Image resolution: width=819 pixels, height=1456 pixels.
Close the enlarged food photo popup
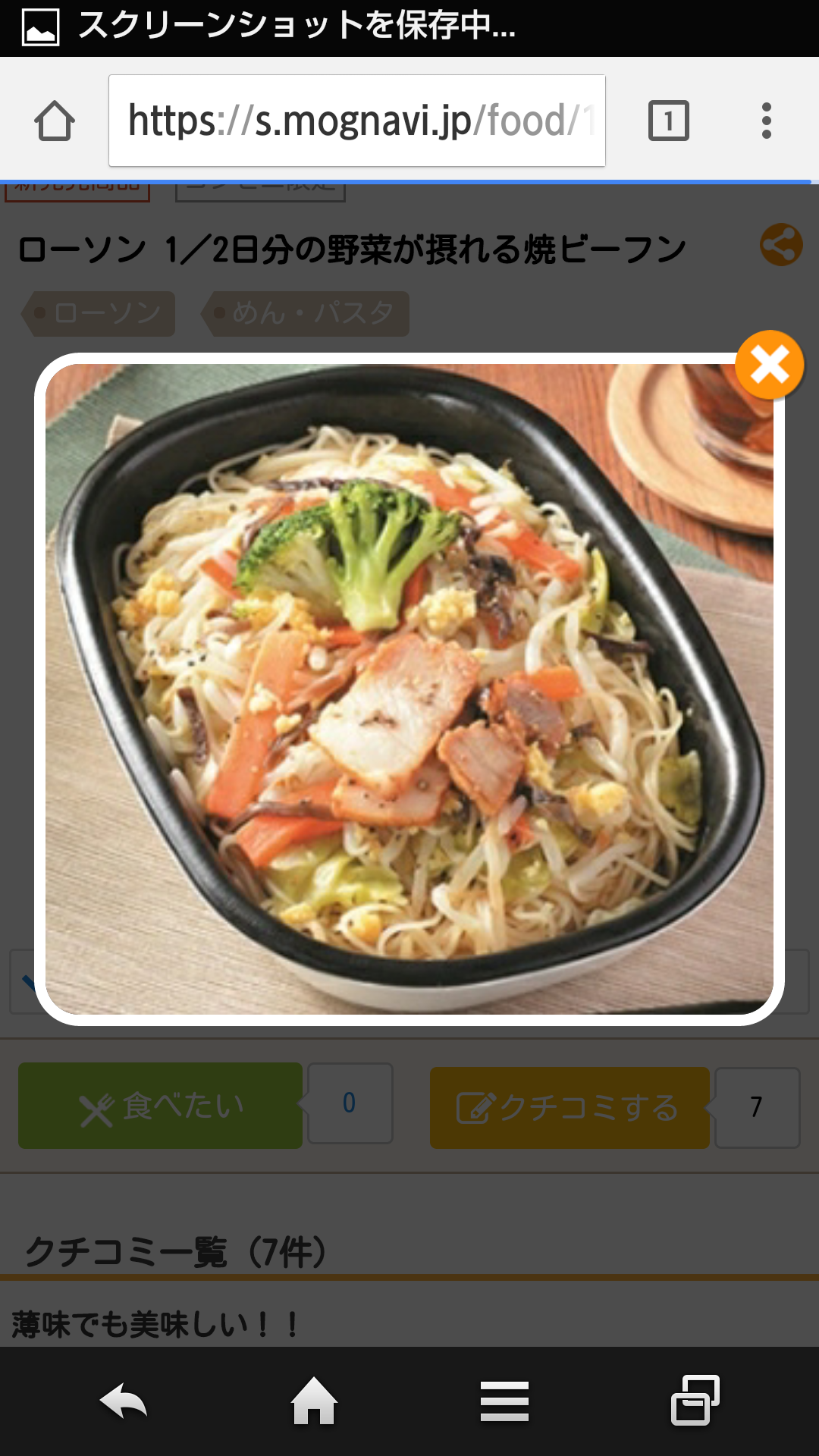[x=769, y=365]
